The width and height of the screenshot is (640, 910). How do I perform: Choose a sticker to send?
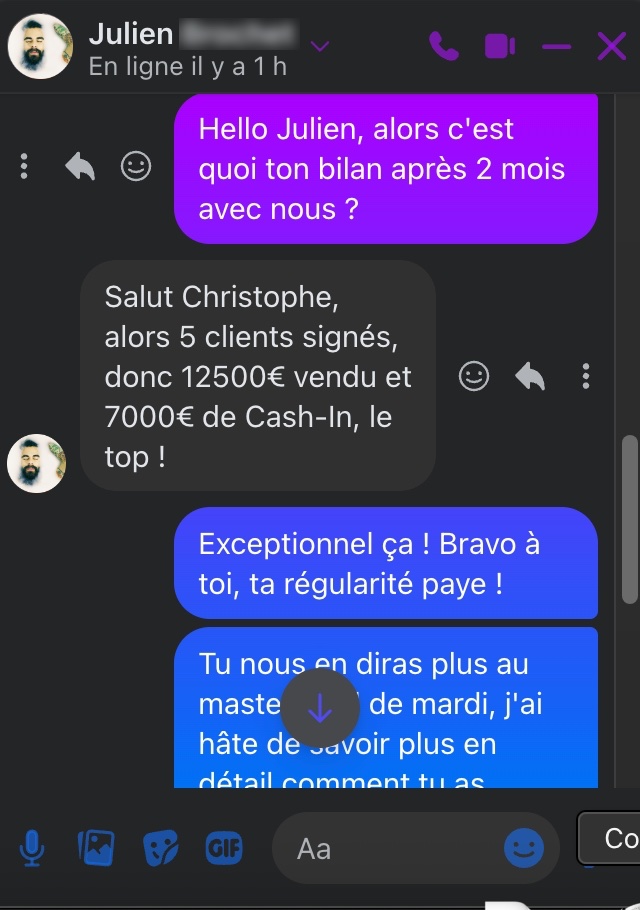click(160, 849)
